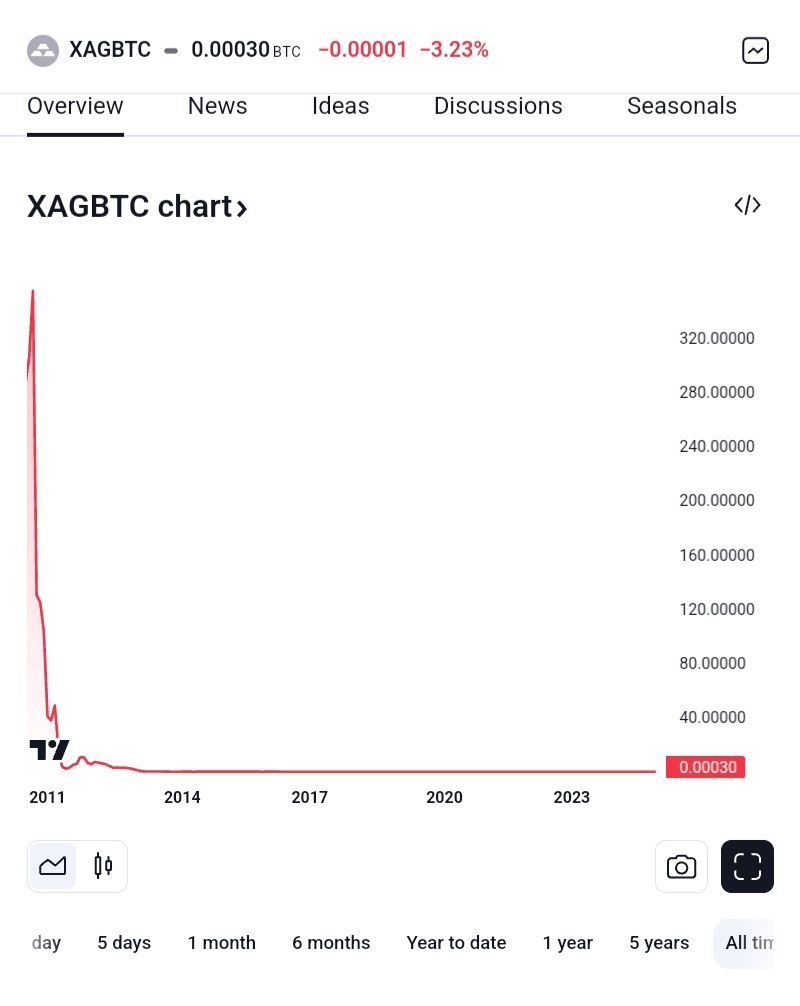Take a chart snapshot with the camera

[681, 866]
